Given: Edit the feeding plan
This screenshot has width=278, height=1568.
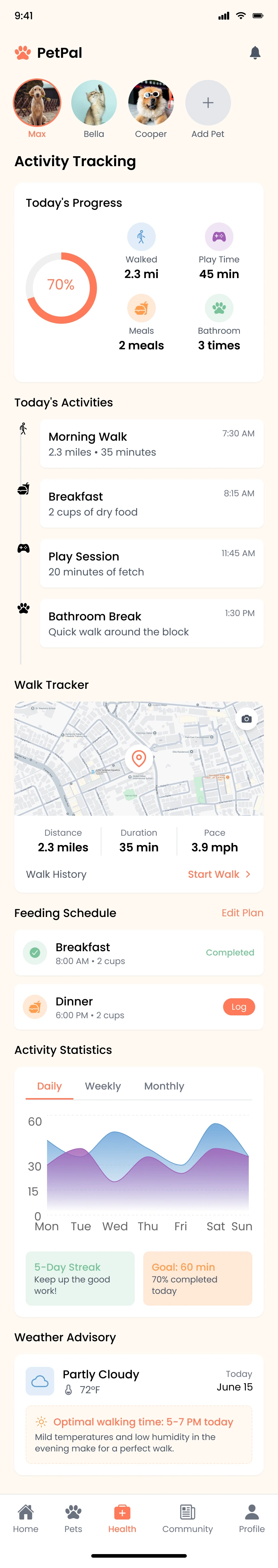Looking at the screenshot, I should [x=242, y=912].
